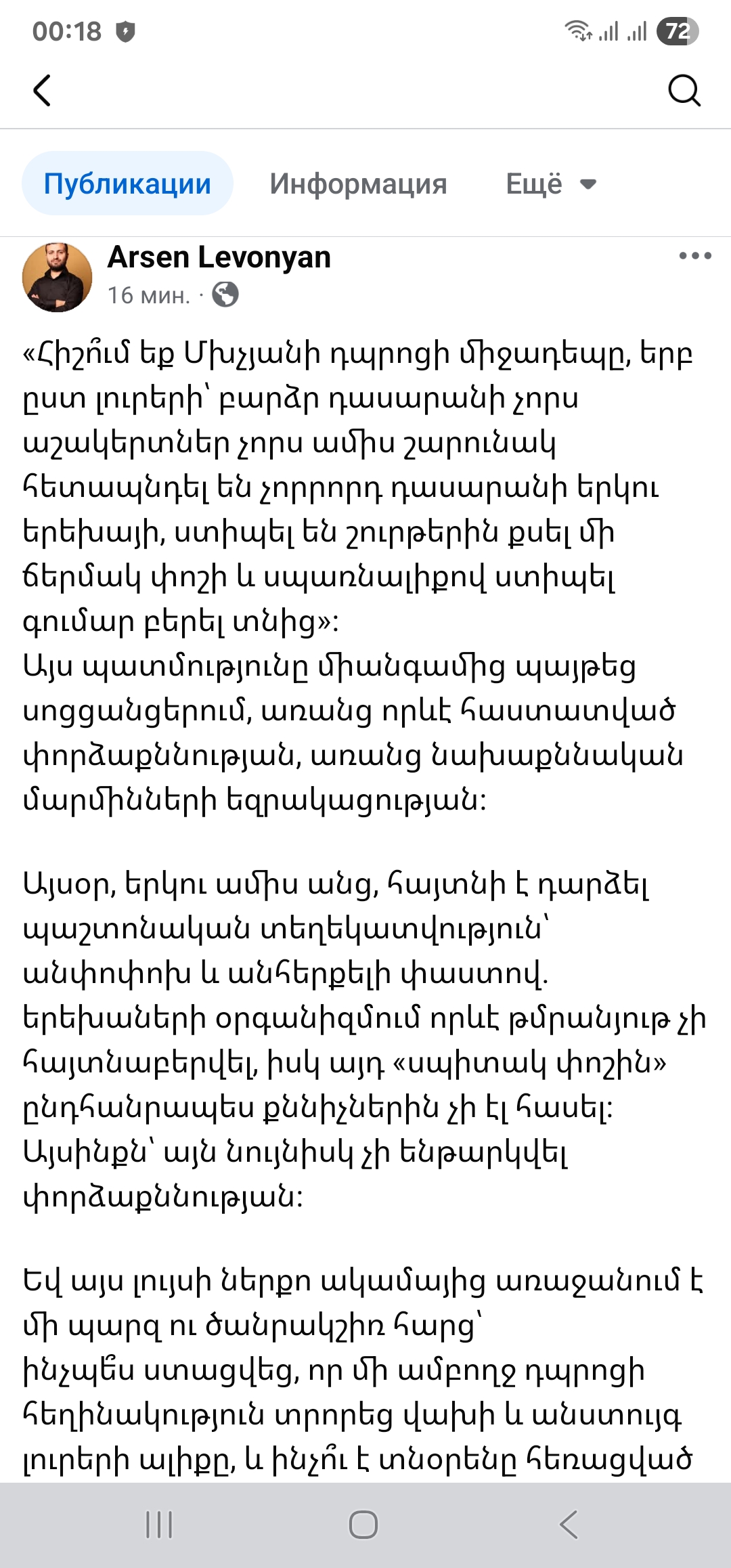Open the Arsen Levonyan name link
The width and height of the screenshot is (731, 1568).
(219, 257)
